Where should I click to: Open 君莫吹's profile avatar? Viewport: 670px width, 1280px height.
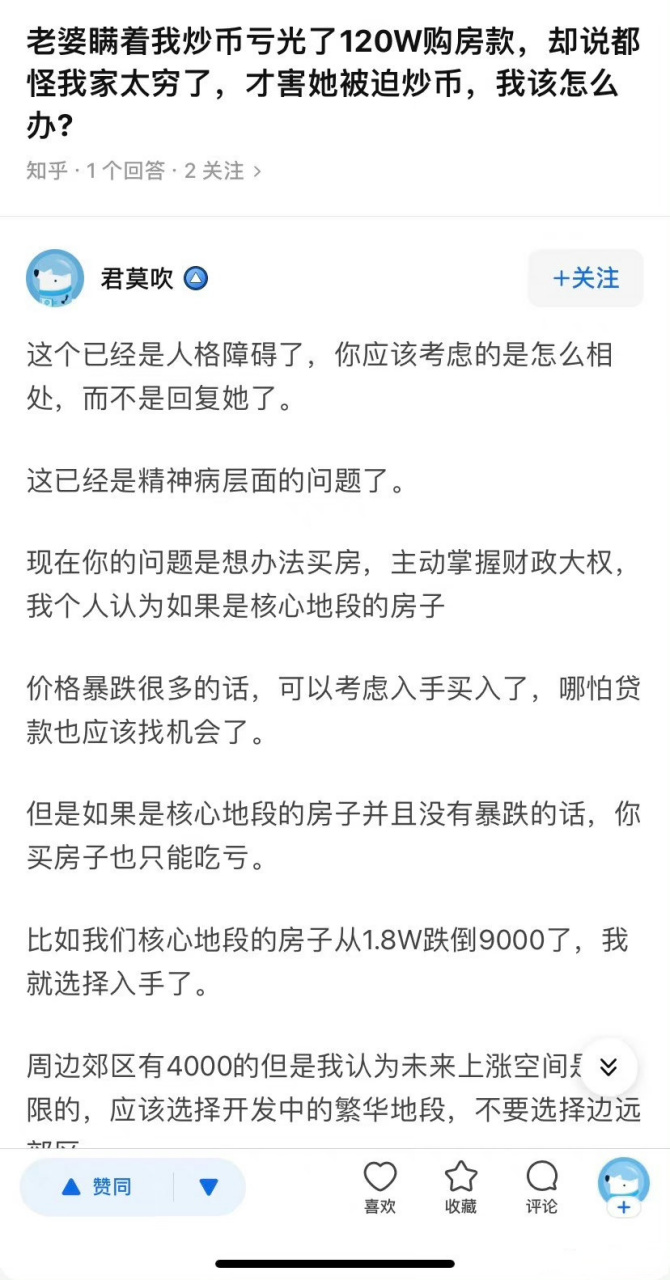(54, 278)
